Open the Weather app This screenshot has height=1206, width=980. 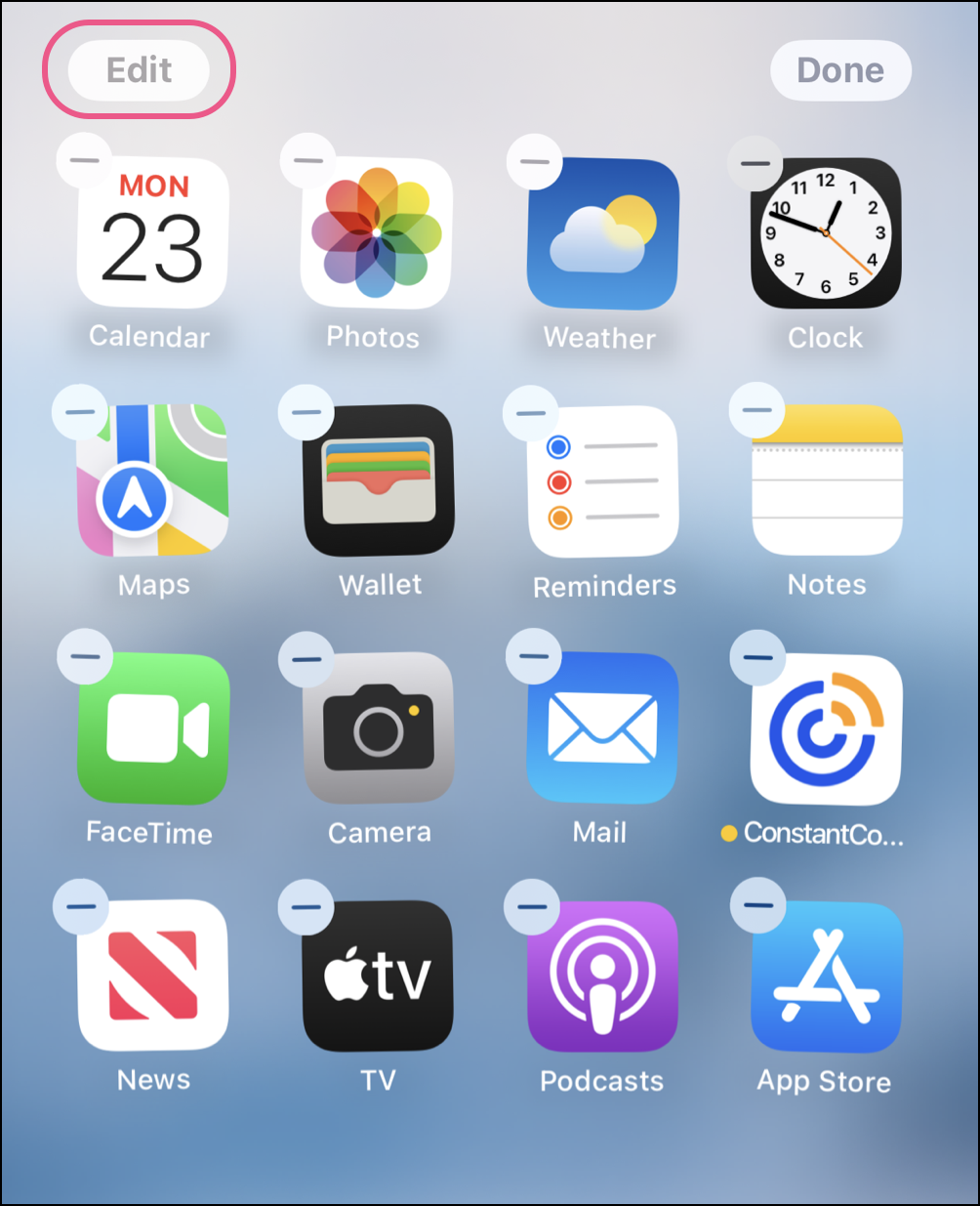pos(600,233)
